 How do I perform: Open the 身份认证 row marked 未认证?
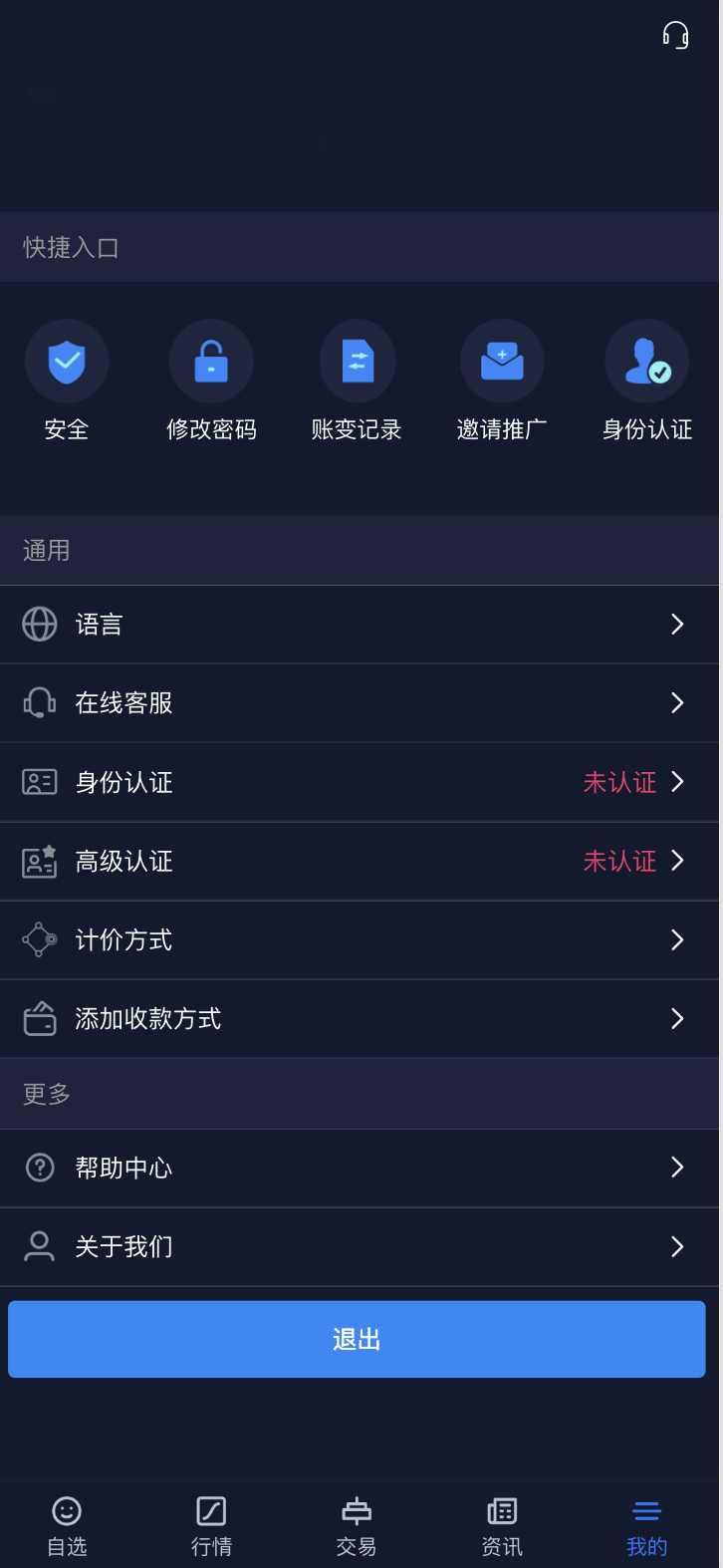tap(361, 782)
